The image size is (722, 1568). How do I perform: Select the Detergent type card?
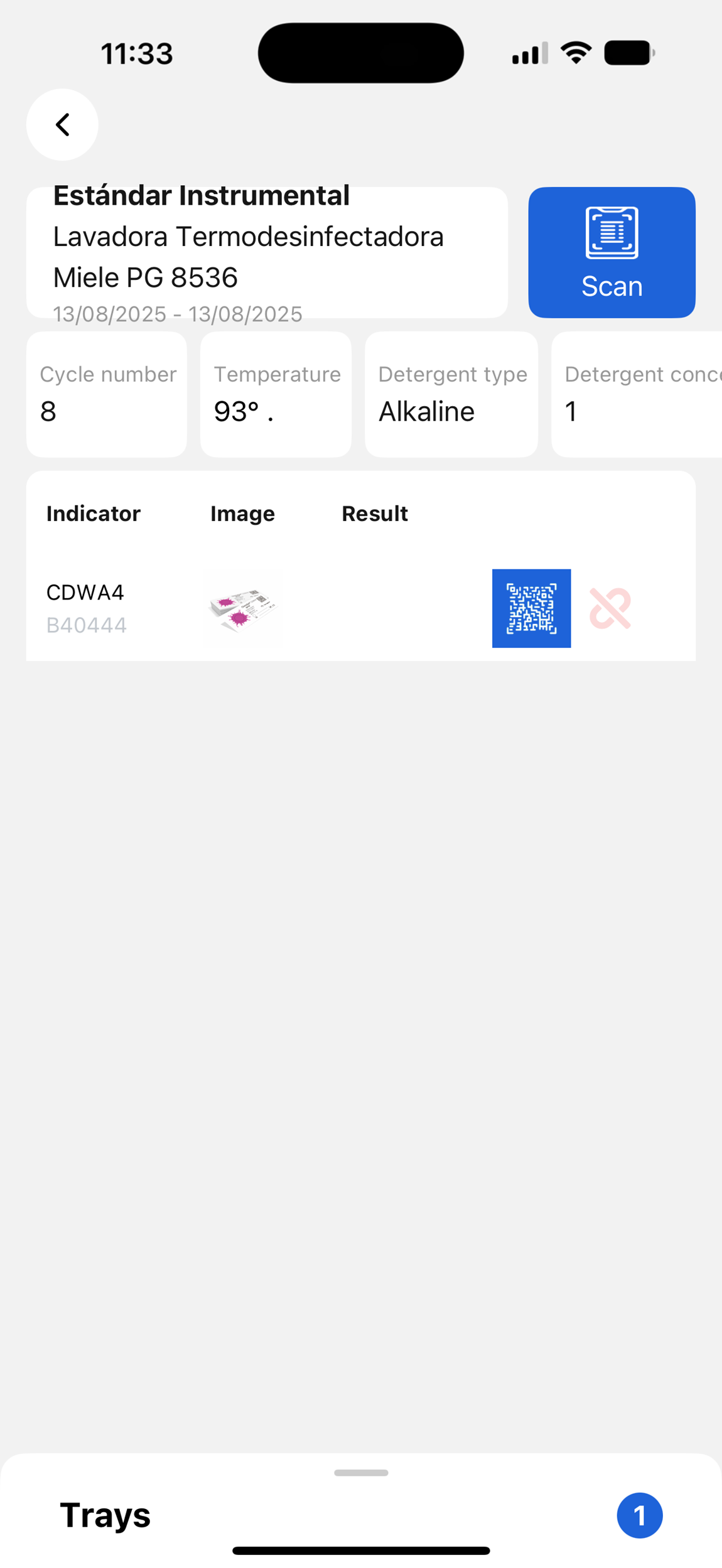(x=451, y=394)
